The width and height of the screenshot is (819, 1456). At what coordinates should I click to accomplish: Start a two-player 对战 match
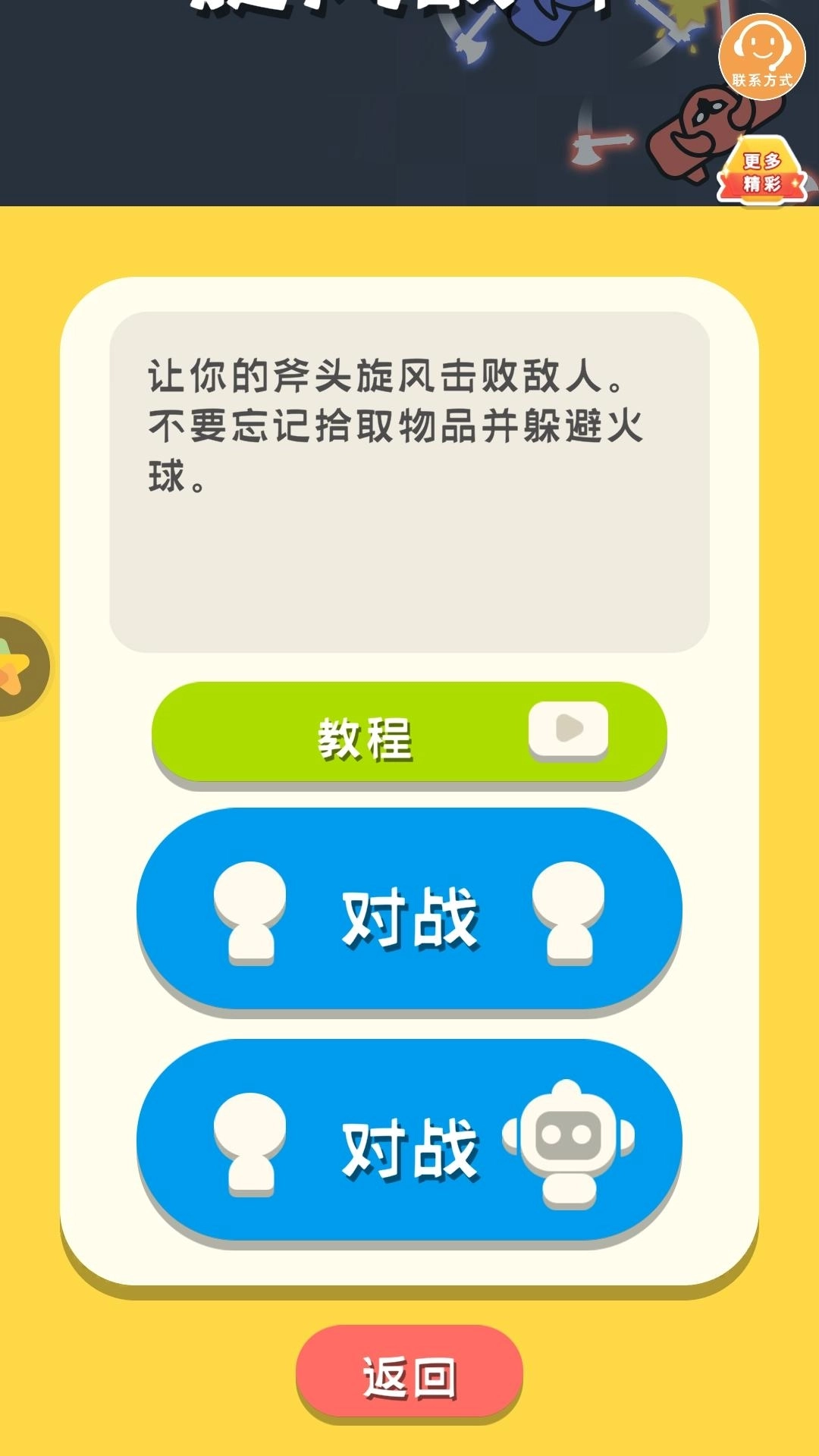coord(409,910)
